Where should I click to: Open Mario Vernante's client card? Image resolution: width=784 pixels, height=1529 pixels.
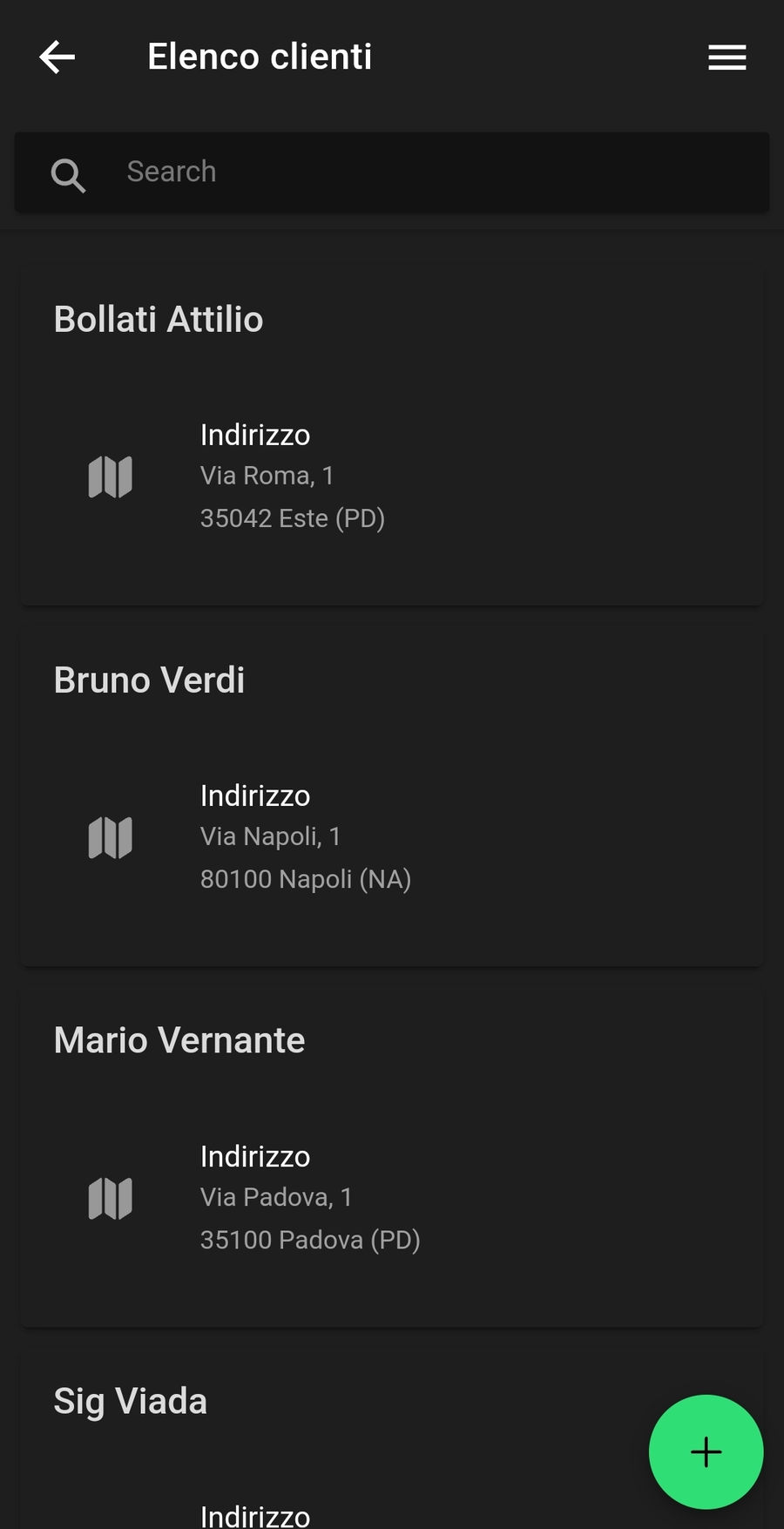(179, 1041)
